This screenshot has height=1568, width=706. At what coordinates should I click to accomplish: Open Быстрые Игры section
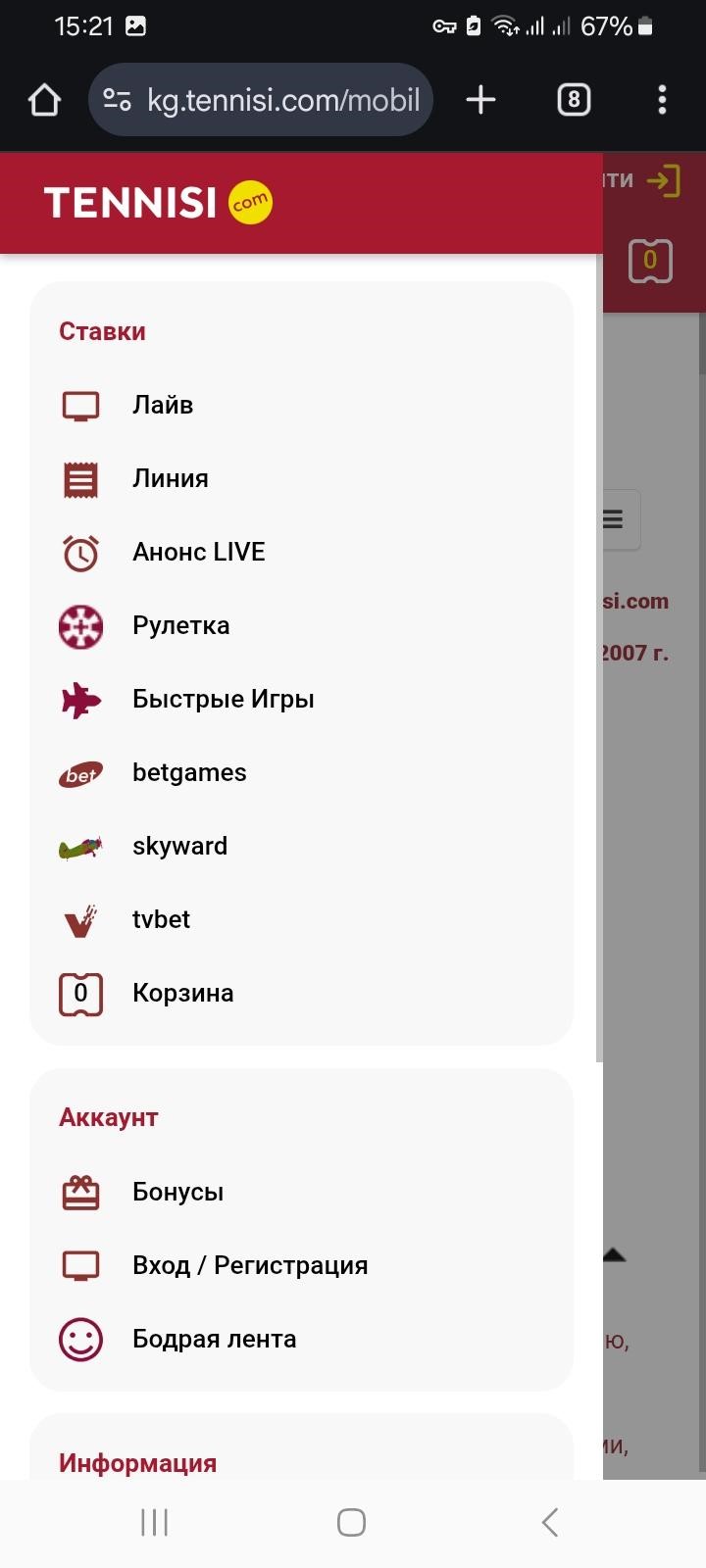pyautogui.click(x=223, y=699)
